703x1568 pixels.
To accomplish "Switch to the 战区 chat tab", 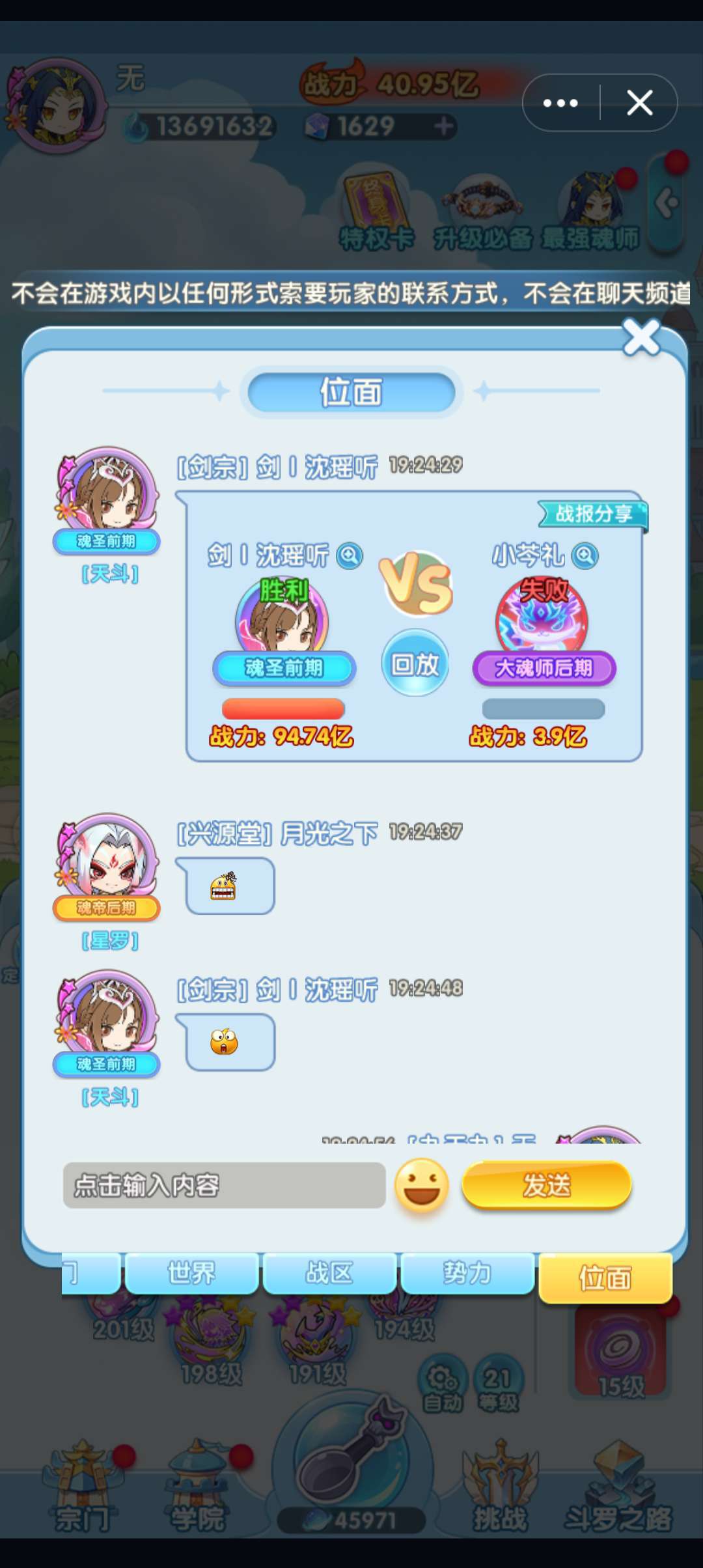I will (329, 1273).
